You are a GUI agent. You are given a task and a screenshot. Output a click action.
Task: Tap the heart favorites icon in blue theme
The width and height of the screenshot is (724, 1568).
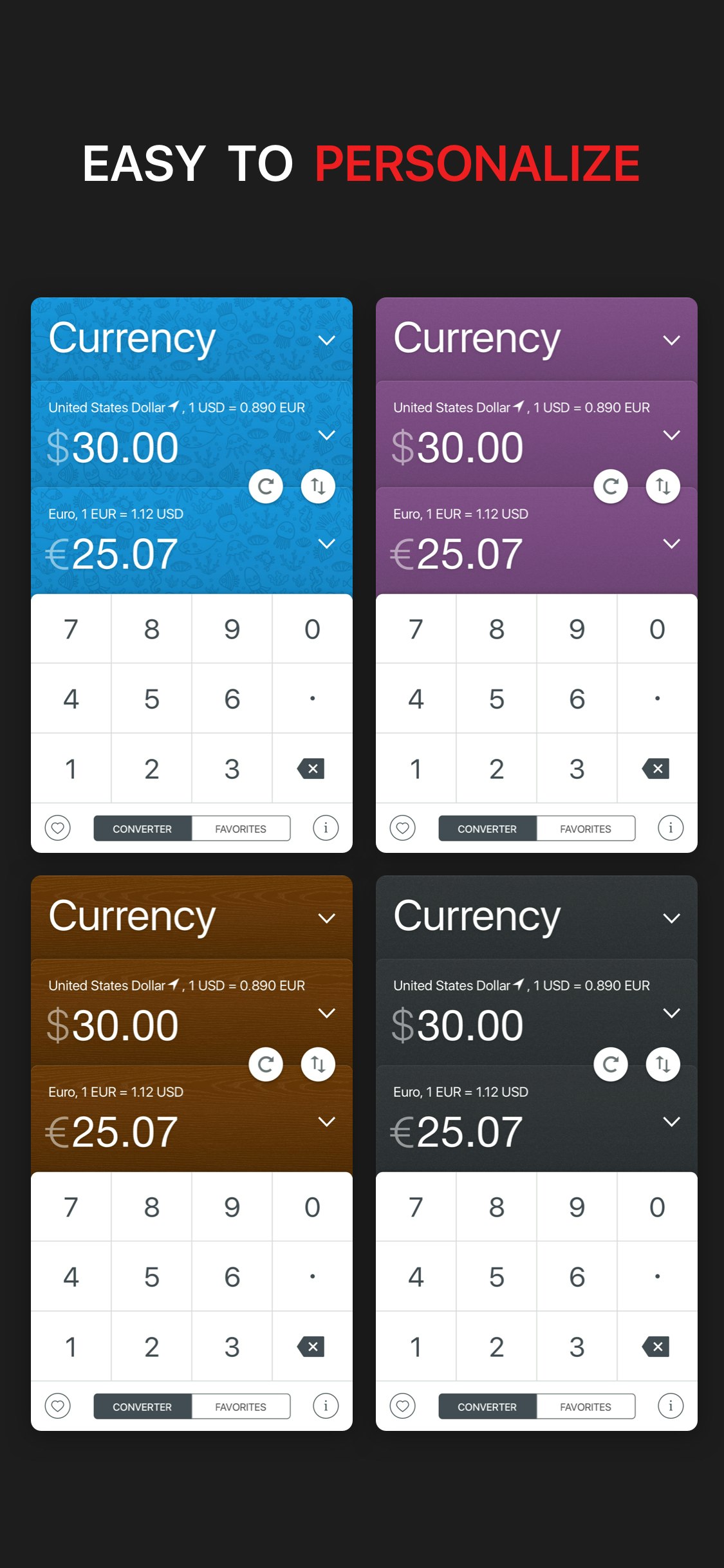(58, 828)
